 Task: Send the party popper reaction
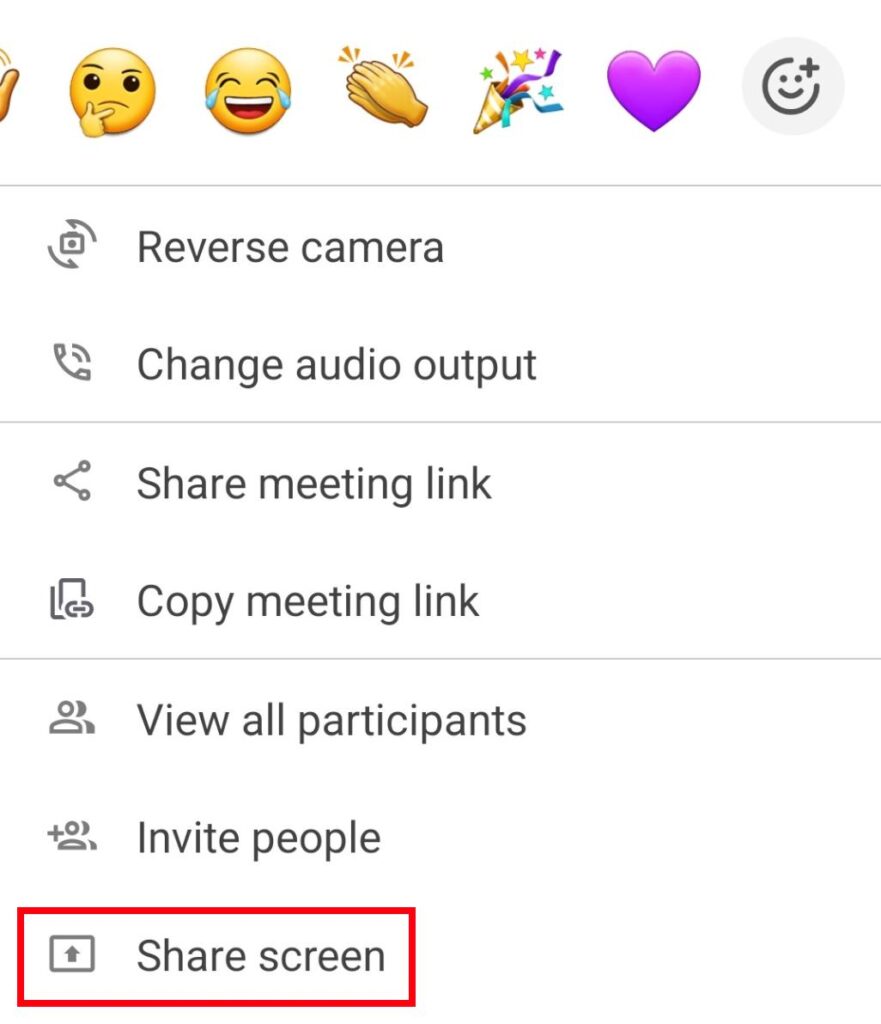(x=518, y=91)
